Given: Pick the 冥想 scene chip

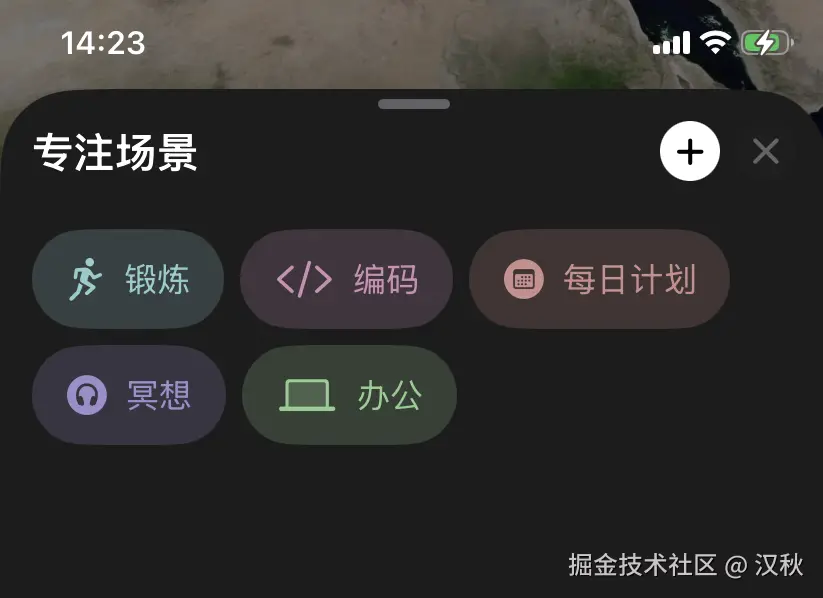Looking at the screenshot, I should (128, 396).
